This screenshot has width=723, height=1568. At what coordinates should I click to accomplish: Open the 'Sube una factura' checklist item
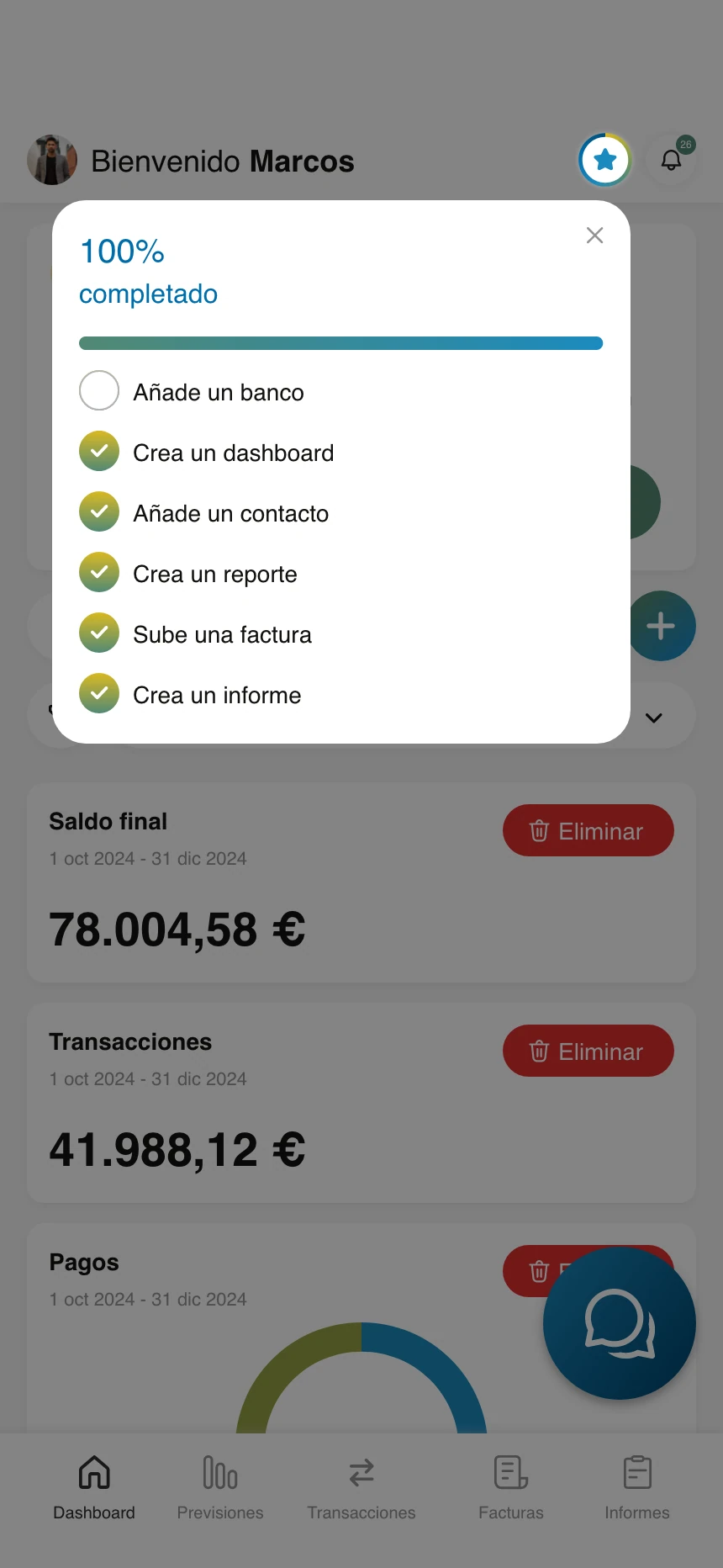coord(195,634)
